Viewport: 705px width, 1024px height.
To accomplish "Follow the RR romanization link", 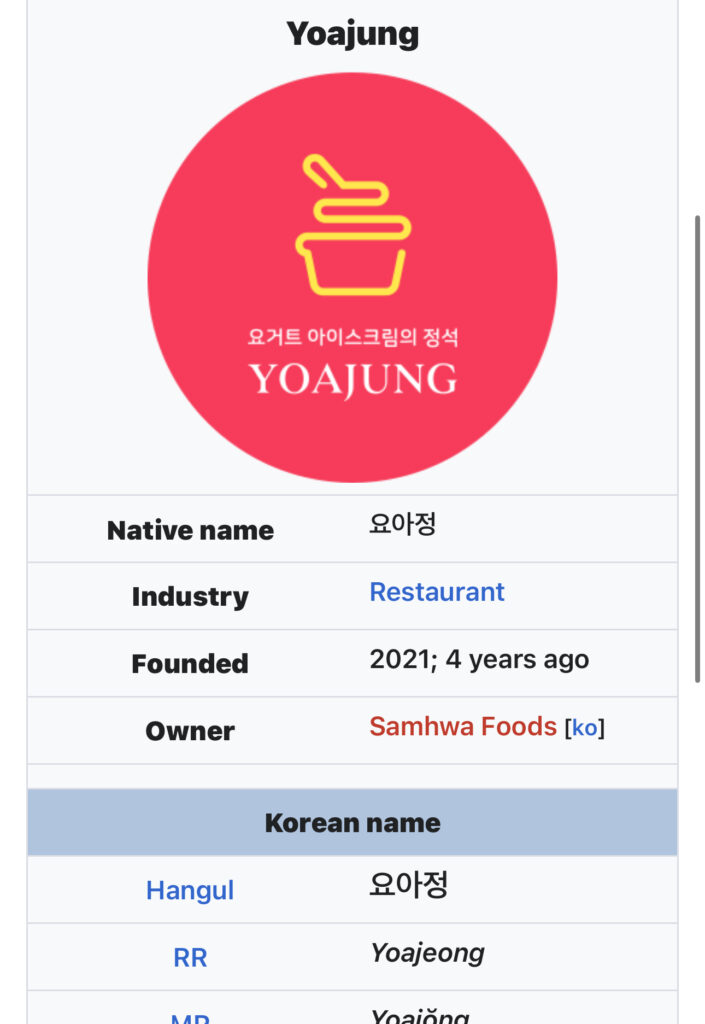I will [x=190, y=957].
